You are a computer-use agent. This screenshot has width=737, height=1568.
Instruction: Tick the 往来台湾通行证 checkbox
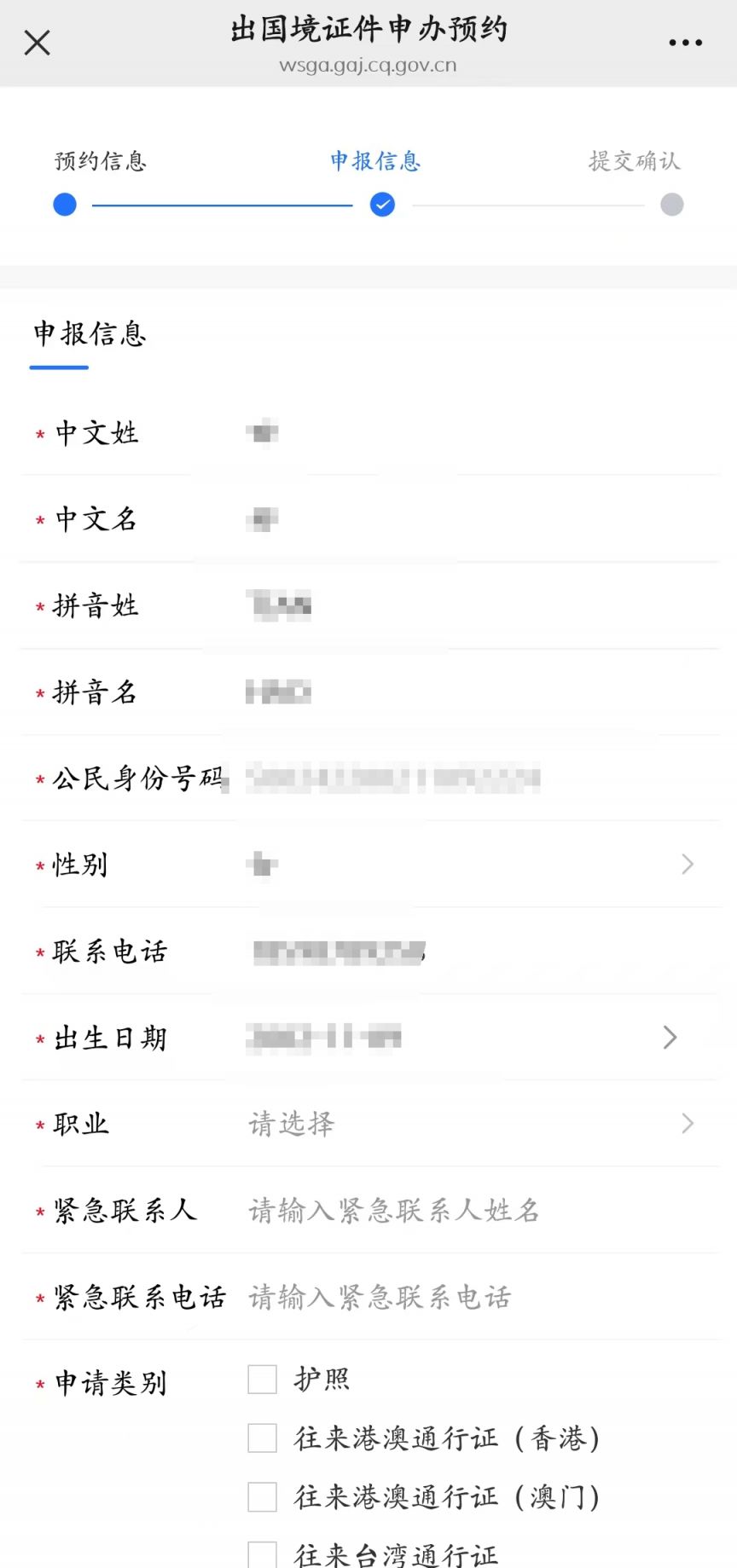[x=262, y=1555]
